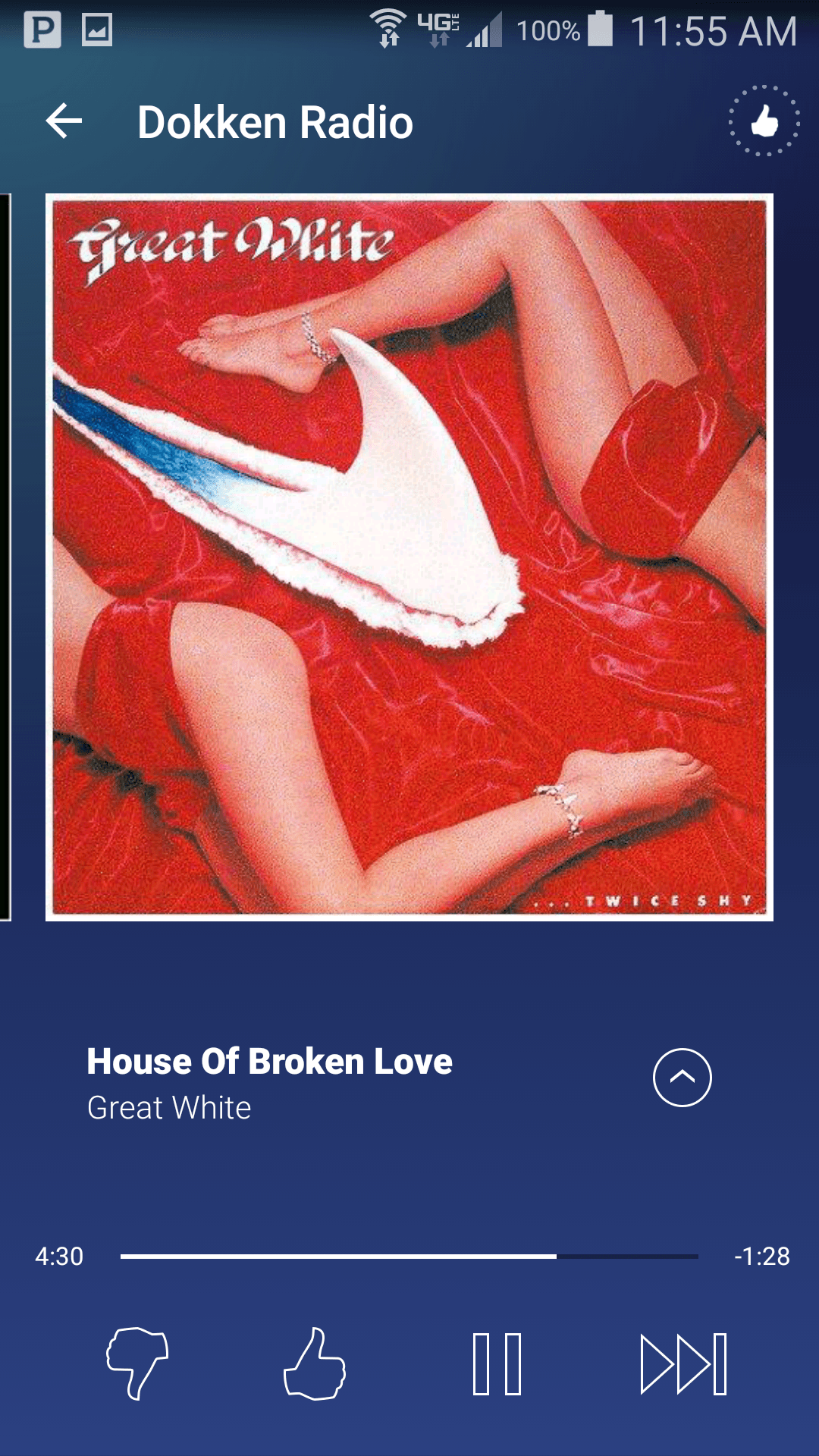The height and width of the screenshot is (1456, 819).
Task: Thumb down House Of Broken Love
Action: (137, 1363)
